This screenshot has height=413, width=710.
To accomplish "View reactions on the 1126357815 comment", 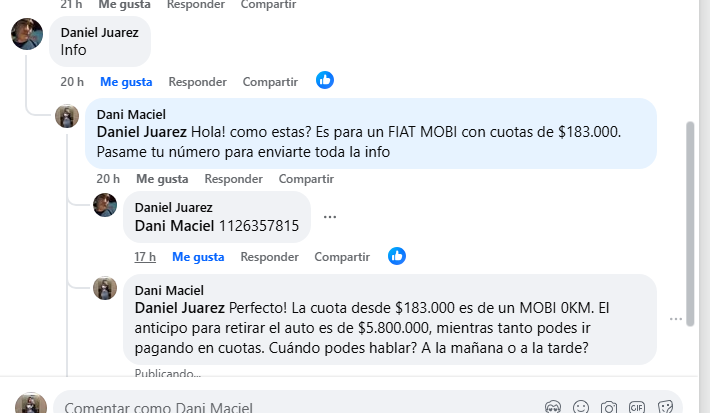I will pyautogui.click(x=396, y=256).
